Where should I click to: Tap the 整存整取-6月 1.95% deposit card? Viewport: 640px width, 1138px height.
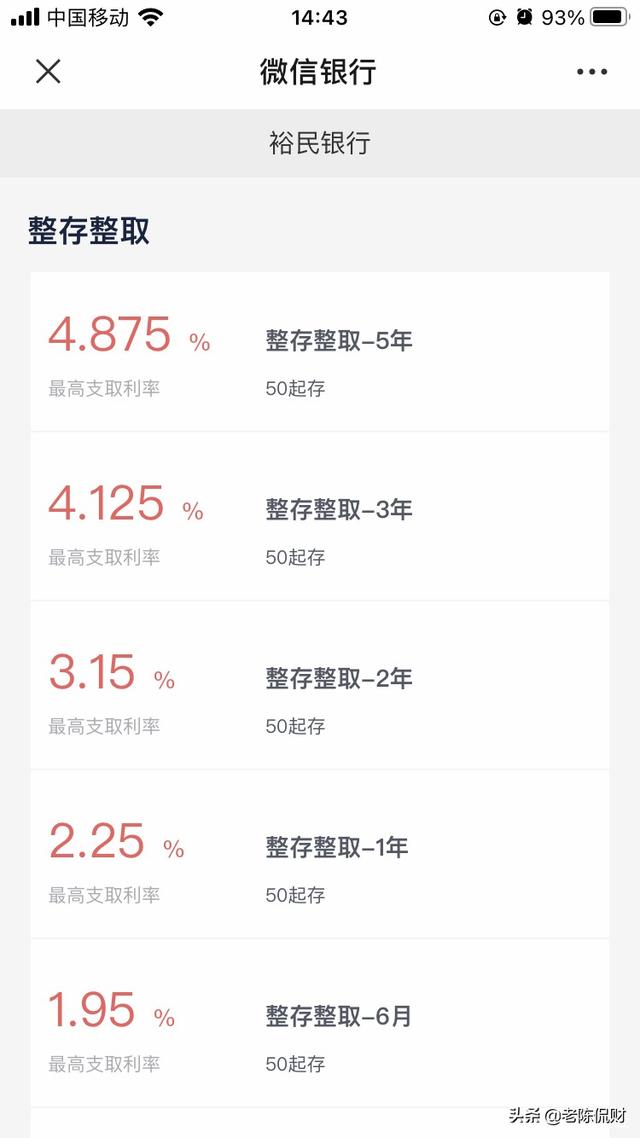tap(320, 1023)
